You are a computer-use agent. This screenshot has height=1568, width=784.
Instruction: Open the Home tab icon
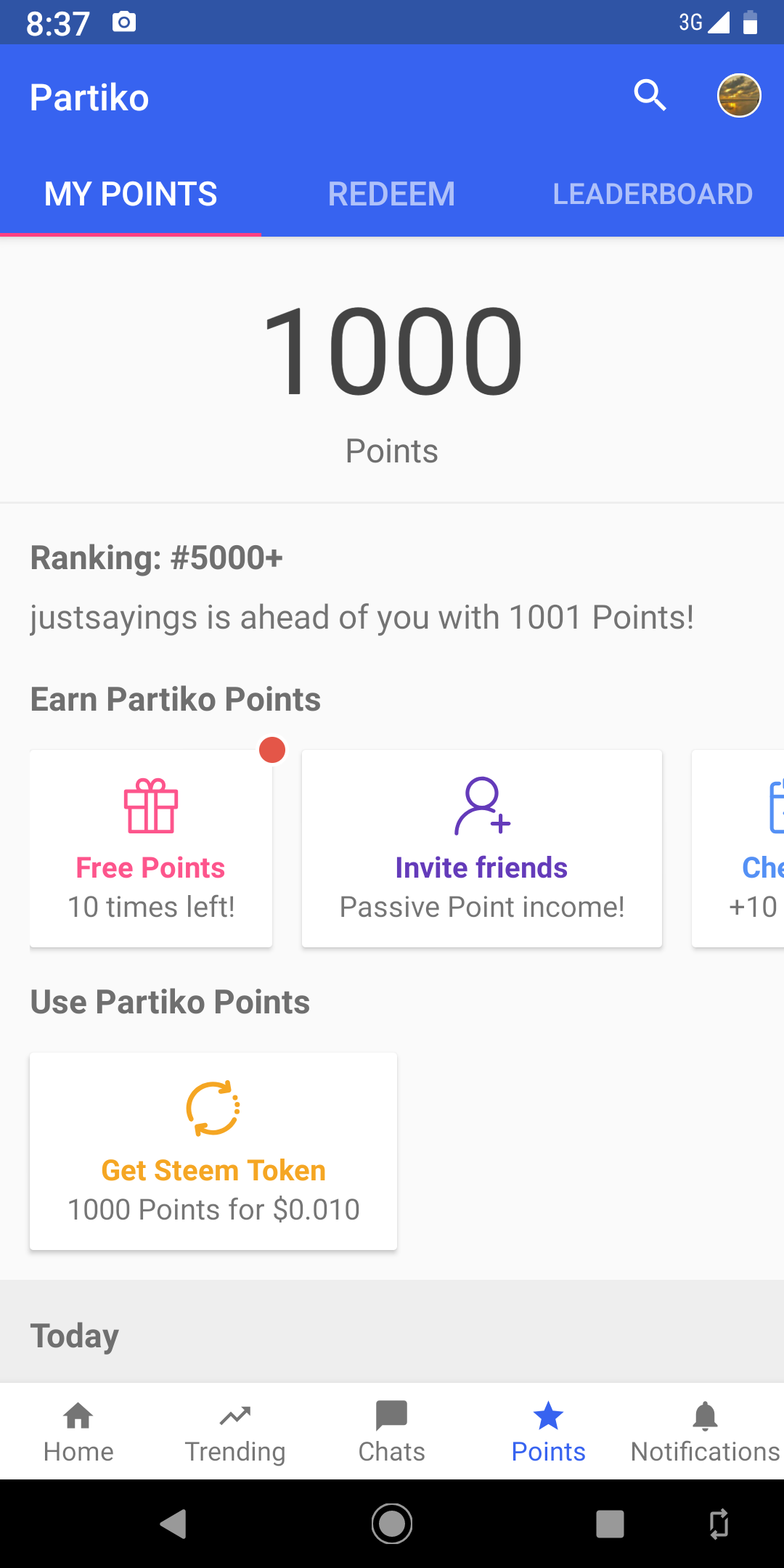78,1413
